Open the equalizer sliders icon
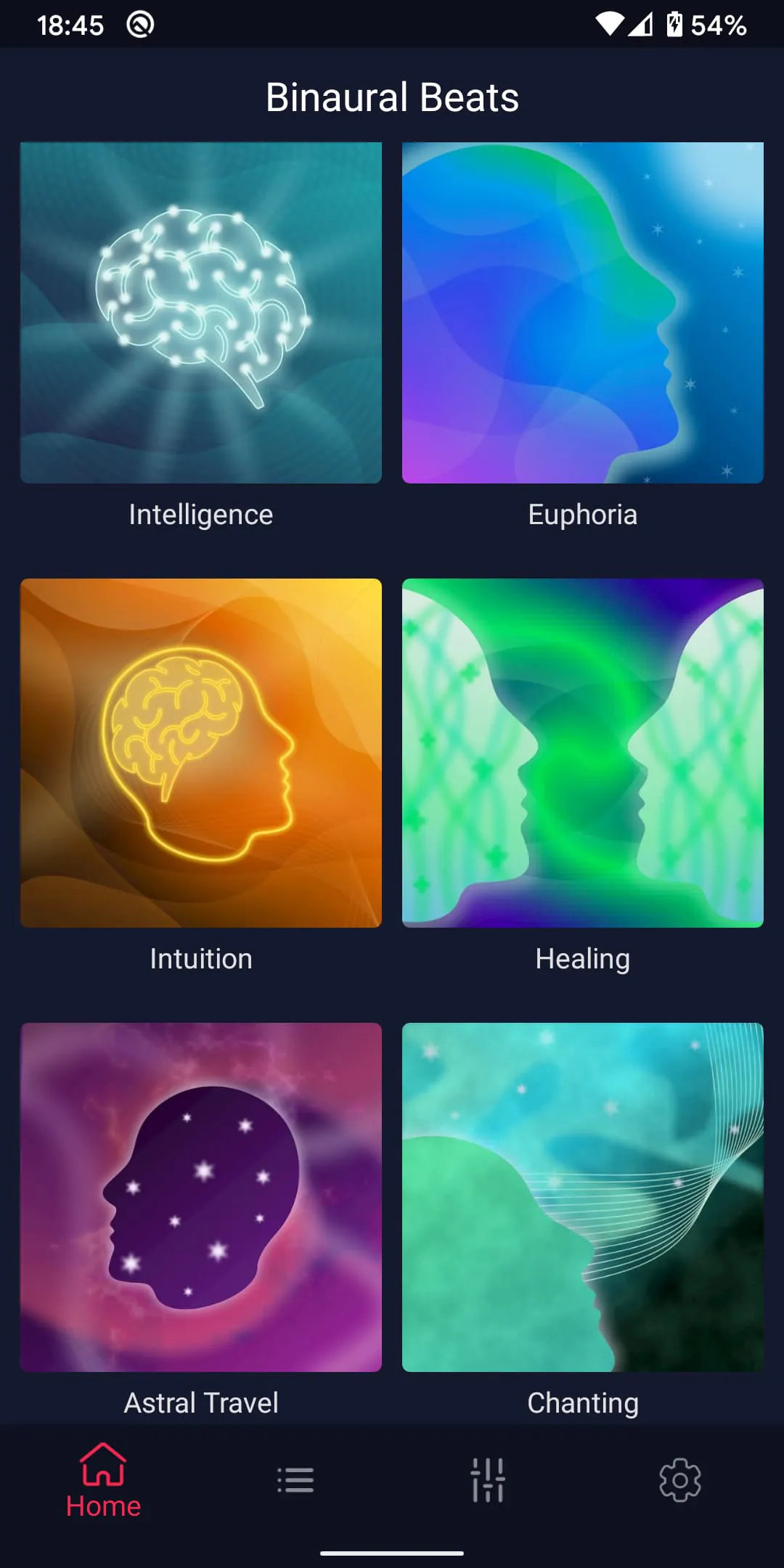 (489, 1481)
